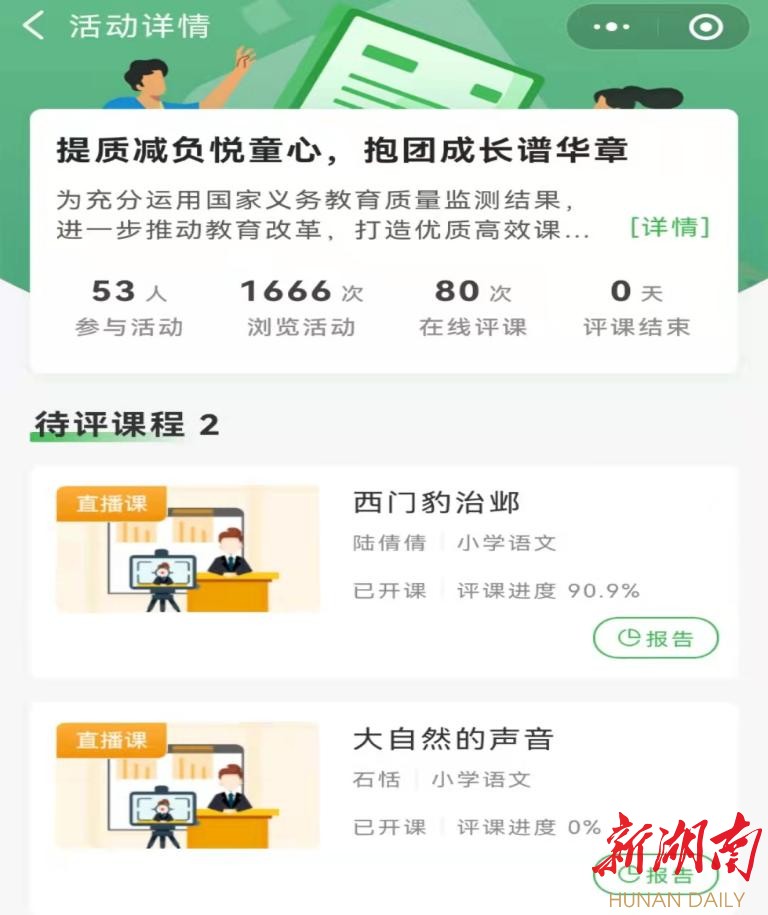Screen dimensions: 768x915
Task: View the 报告 for 大自然的声音
Action: click(x=656, y=874)
